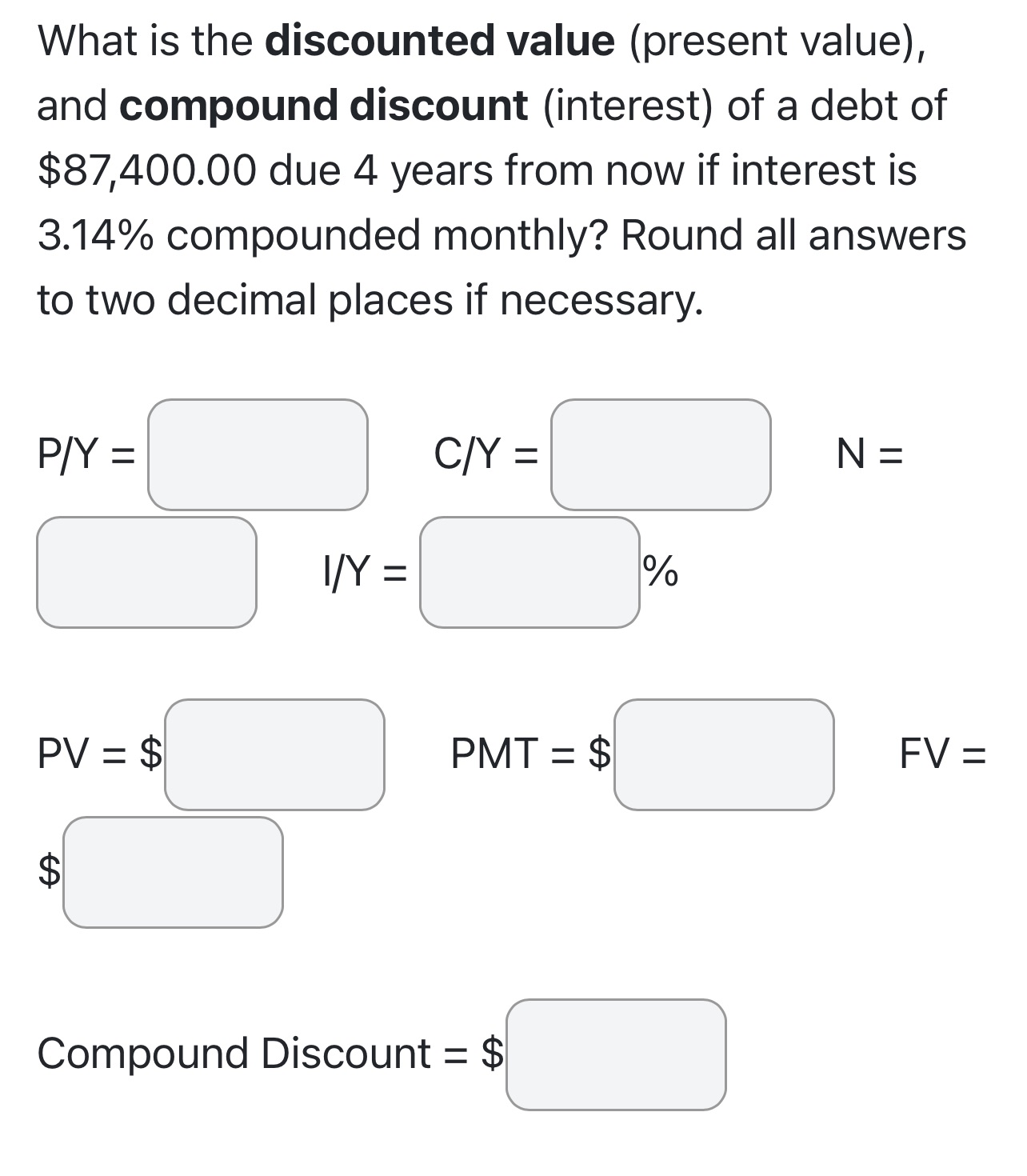Screen dimensions: 1027x1176
Task: Click the PMT = $ label
Action: click(x=528, y=752)
